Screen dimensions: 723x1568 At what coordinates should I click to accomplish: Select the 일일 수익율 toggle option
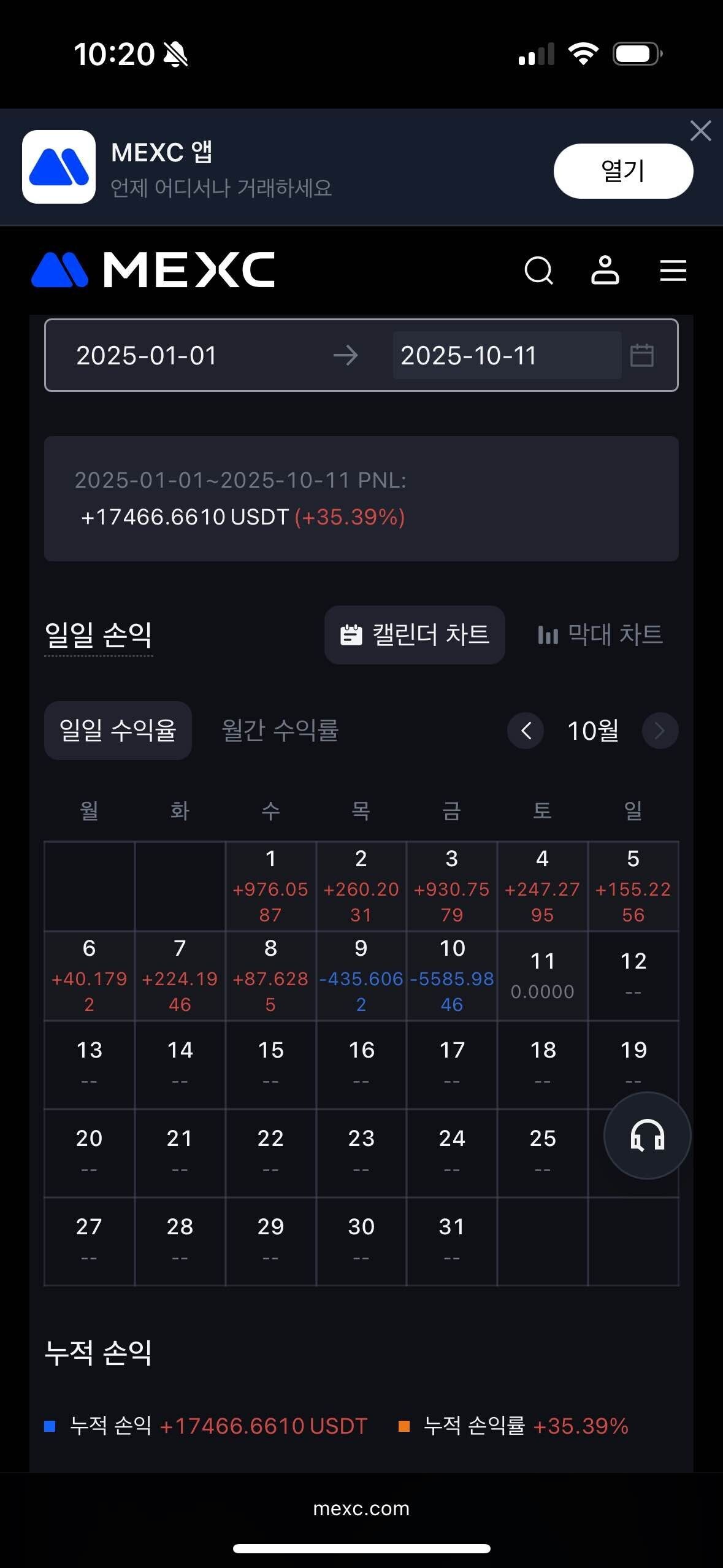[x=118, y=730]
